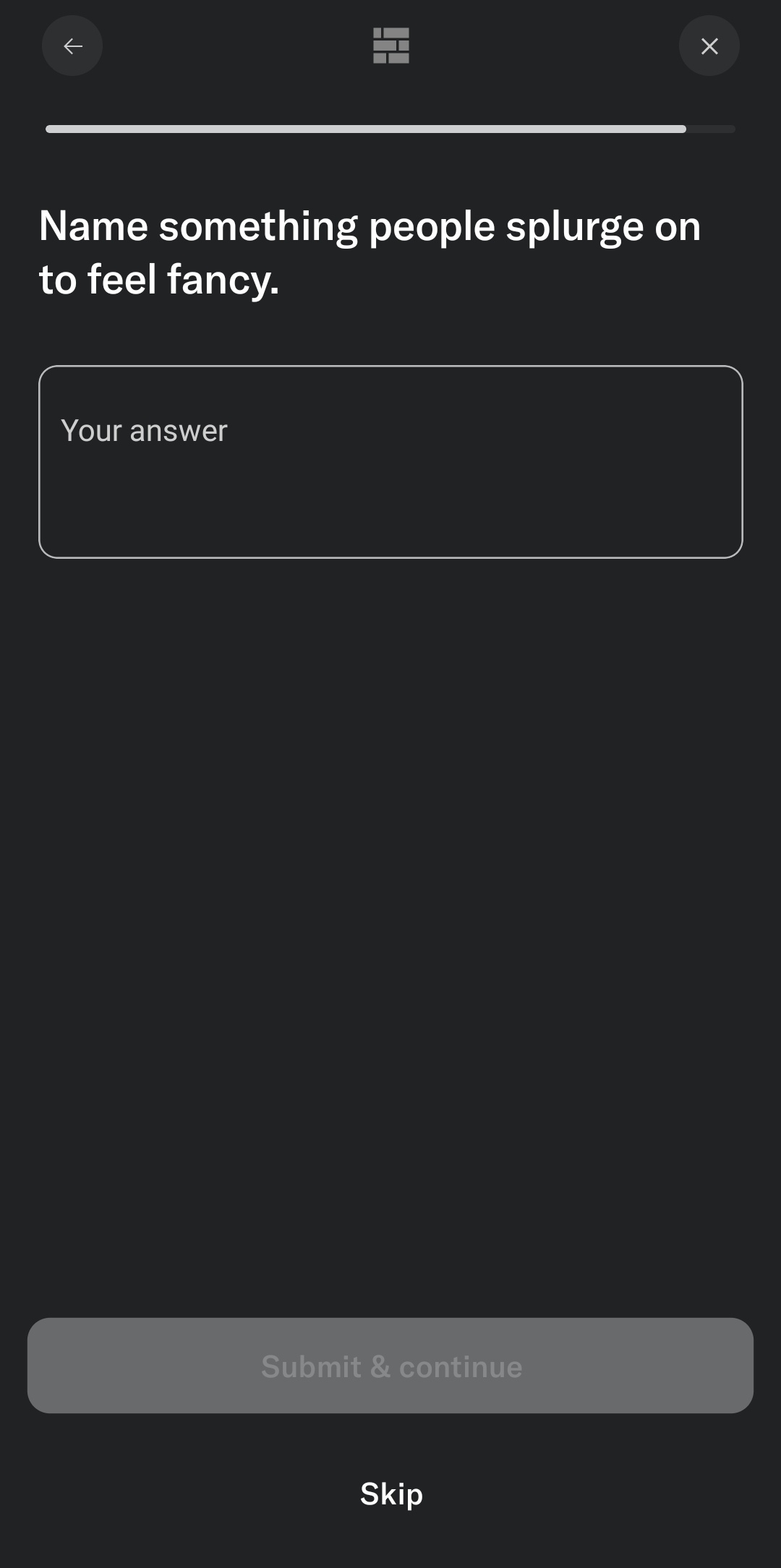Close the questionnaire with the X button
The width and height of the screenshot is (781, 1568).
(709, 46)
